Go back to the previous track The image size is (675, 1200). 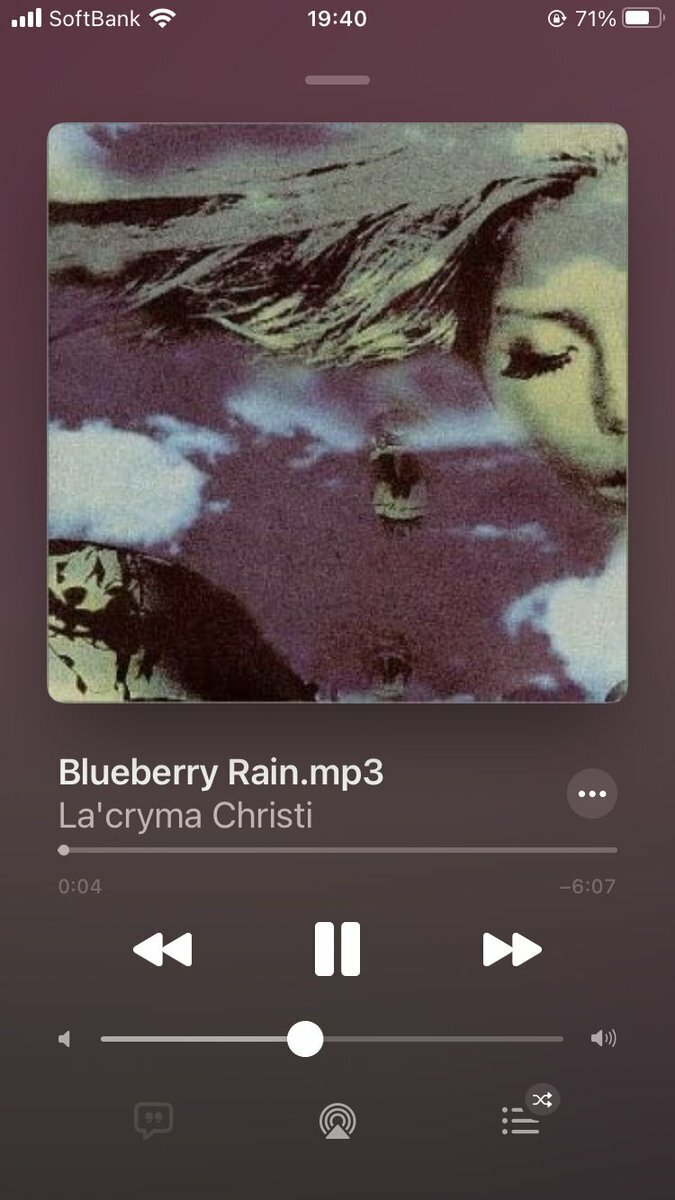pos(162,948)
